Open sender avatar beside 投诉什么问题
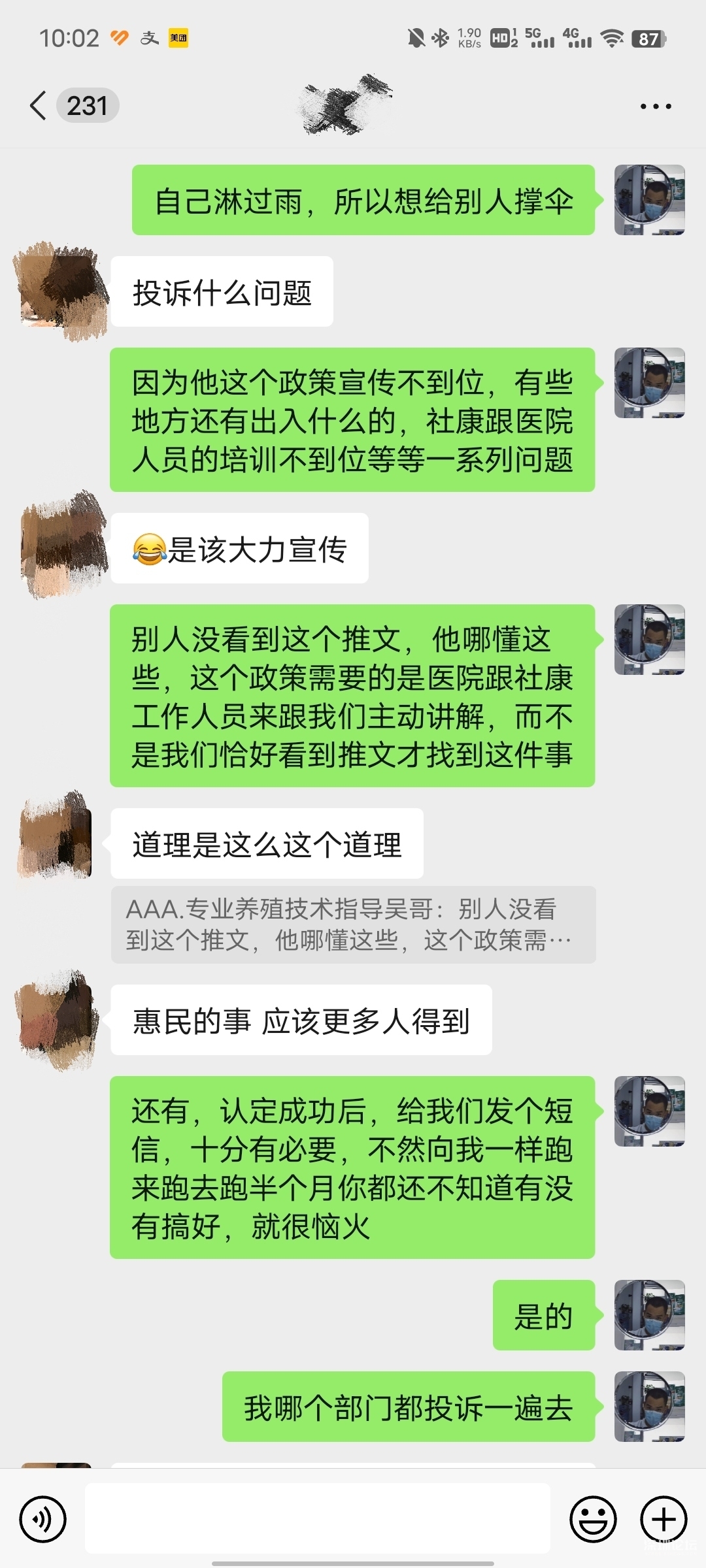Image resolution: width=706 pixels, height=1568 pixels. coord(61,291)
